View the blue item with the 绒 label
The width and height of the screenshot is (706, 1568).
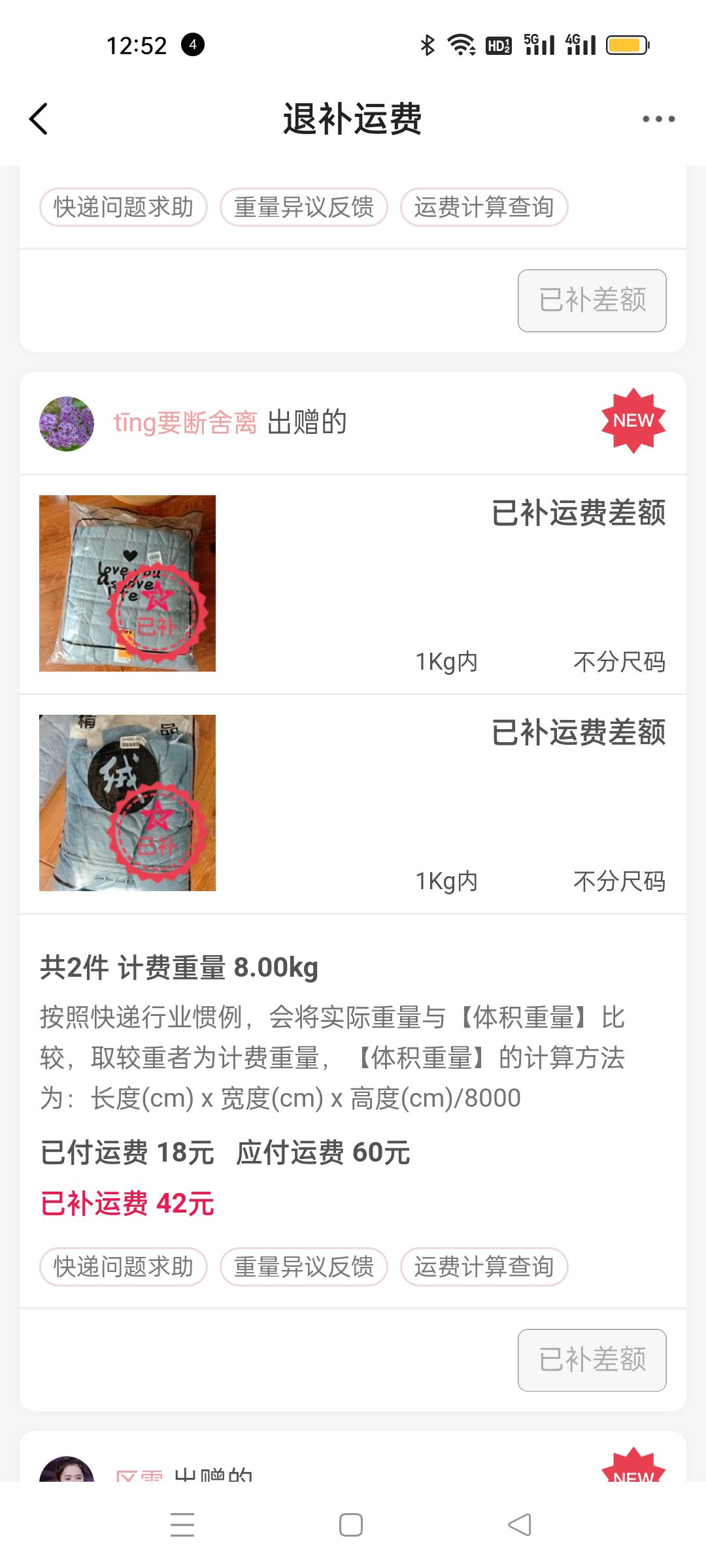pyautogui.click(x=127, y=802)
